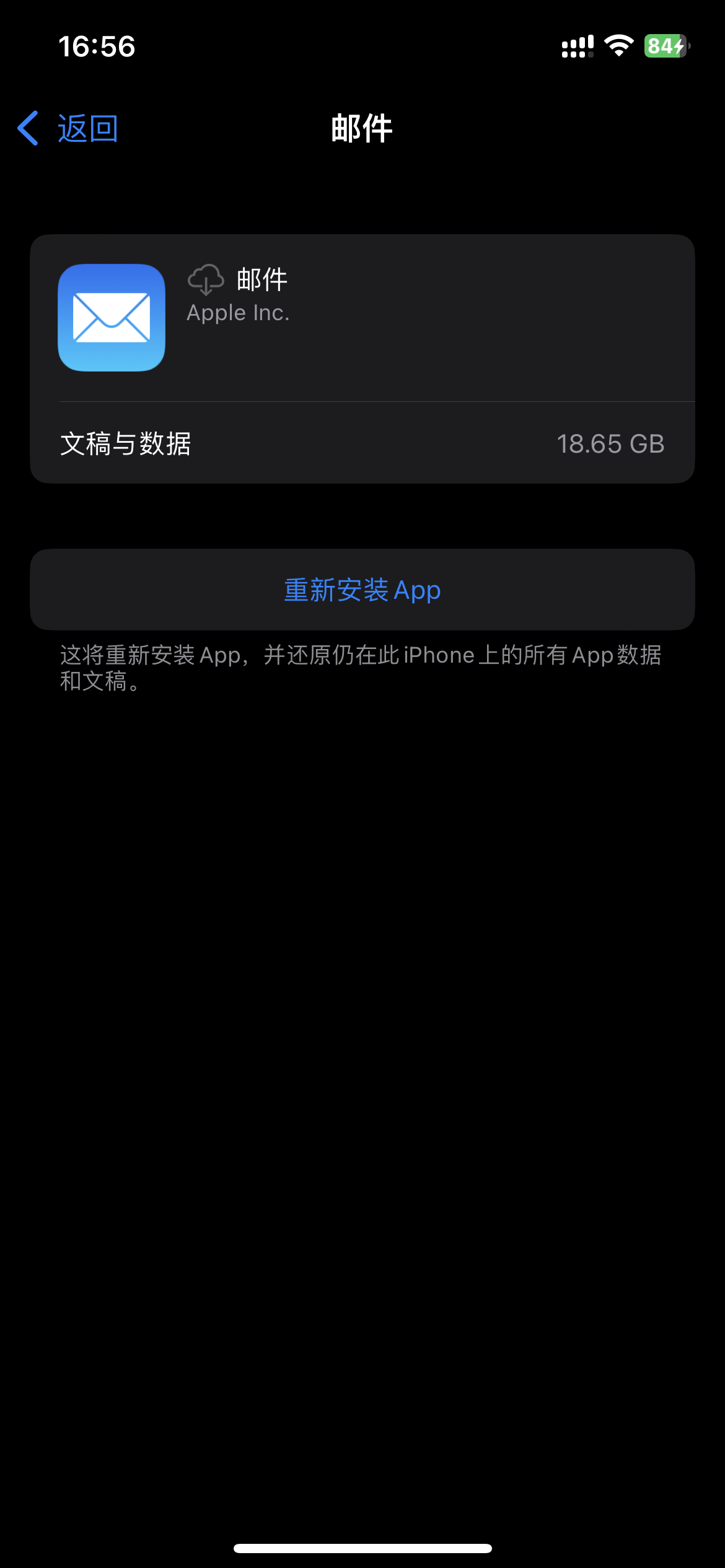This screenshot has width=725, height=1568.
Task: Tap the 邮件 title at top
Action: point(362,128)
